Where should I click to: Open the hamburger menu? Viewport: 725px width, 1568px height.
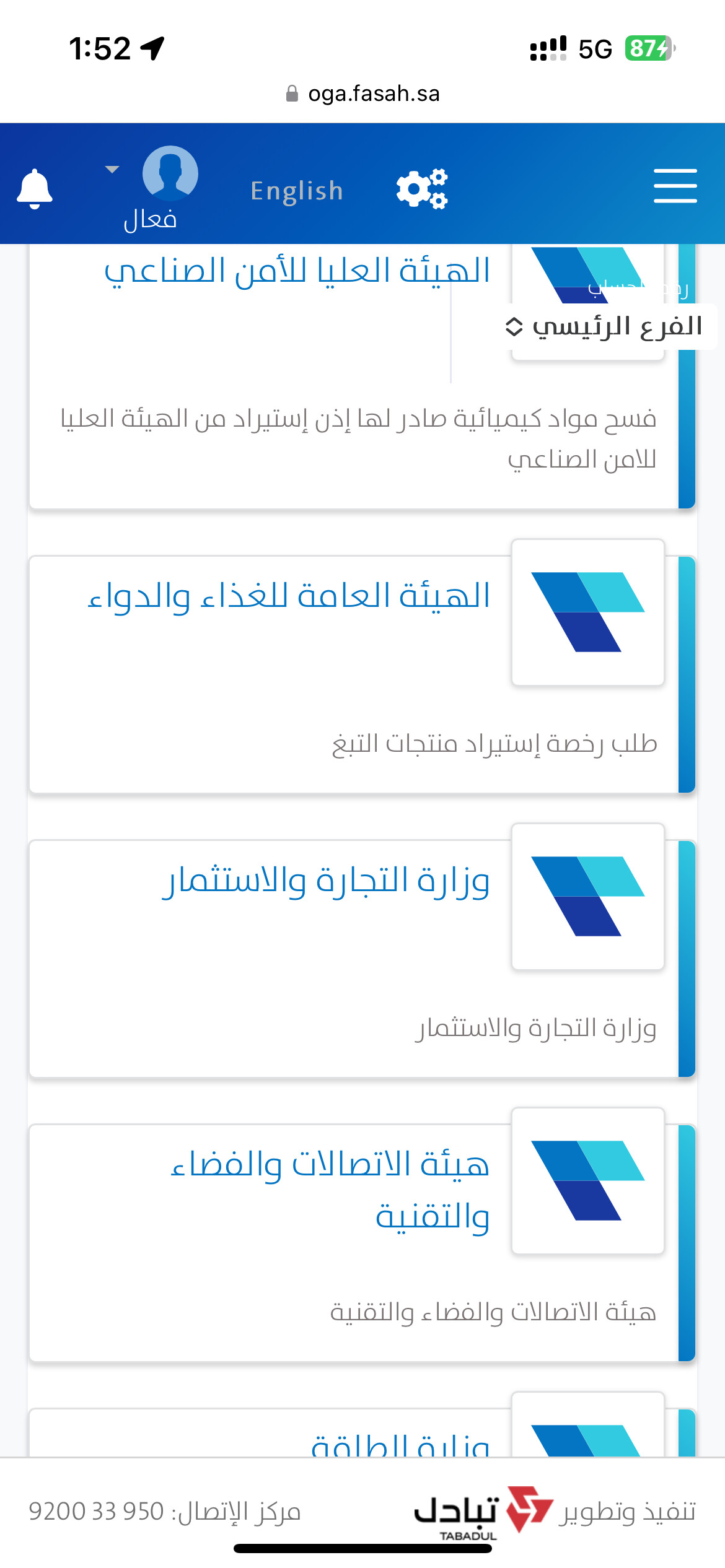pos(675,186)
